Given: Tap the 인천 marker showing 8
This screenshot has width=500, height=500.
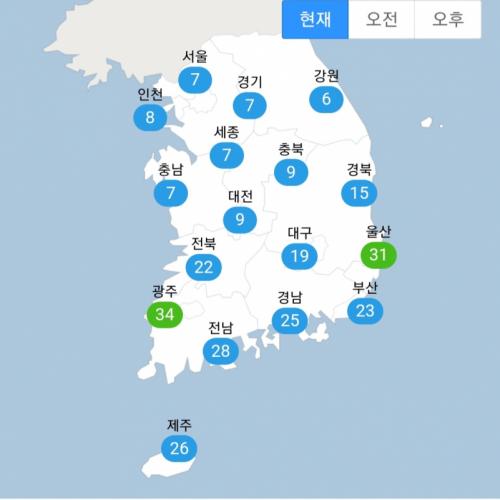Looking at the screenshot, I should [150, 118].
